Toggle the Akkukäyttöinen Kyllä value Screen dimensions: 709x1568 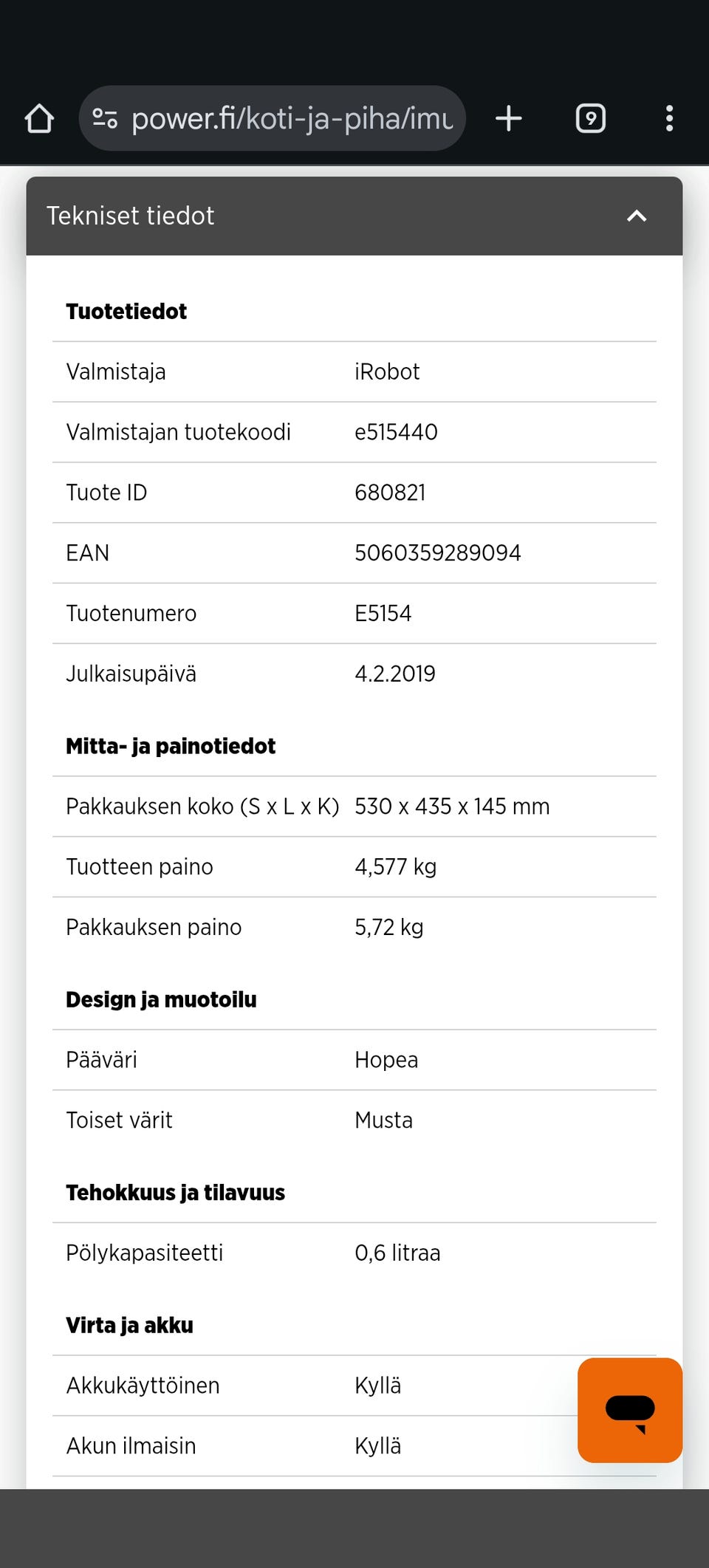point(377,1386)
